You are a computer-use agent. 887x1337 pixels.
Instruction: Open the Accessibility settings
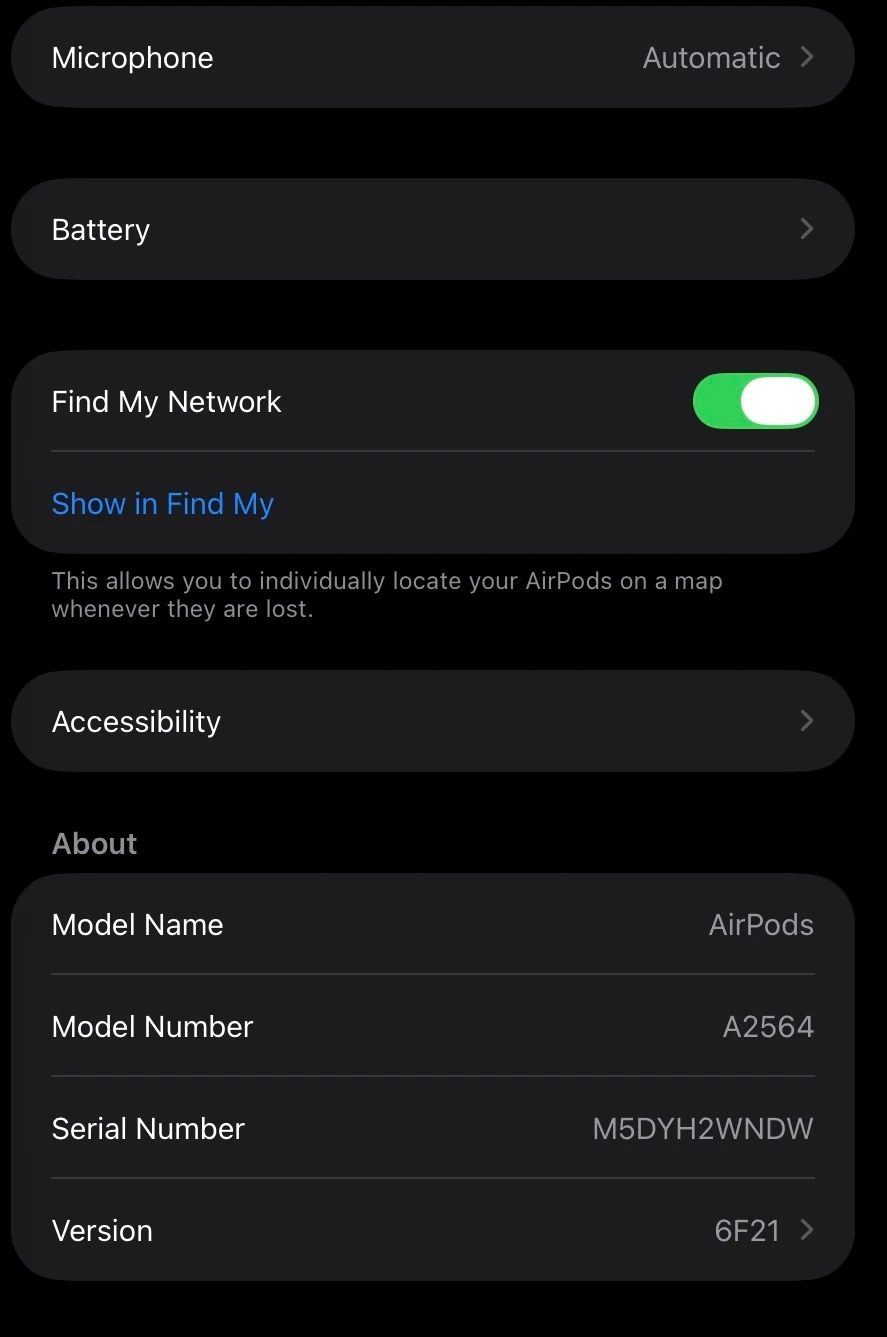432,722
